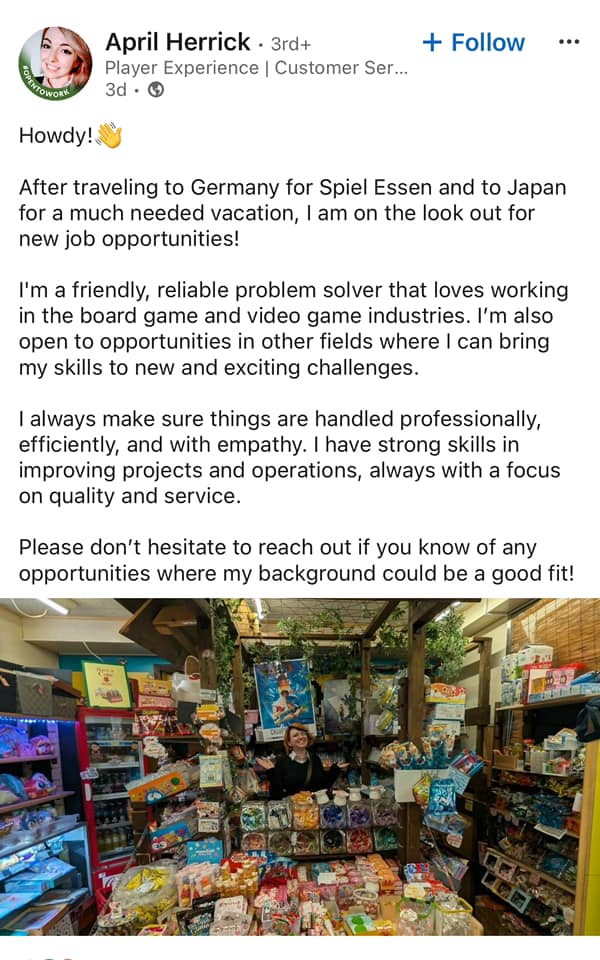Tap April Herrick's name to view profile

click(x=178, y=42)
